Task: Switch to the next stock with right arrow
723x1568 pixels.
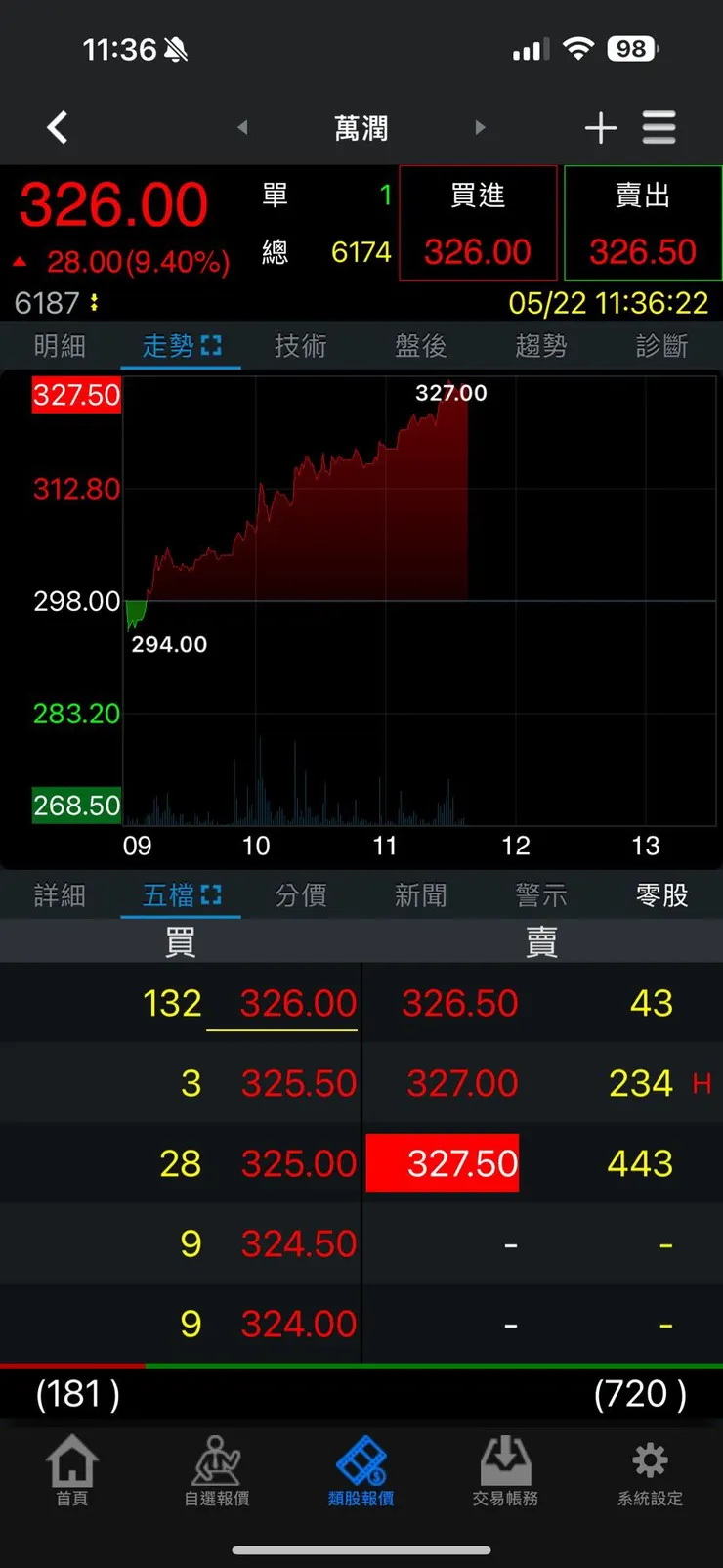Action: pyautogui.click(x=480, y=127)
